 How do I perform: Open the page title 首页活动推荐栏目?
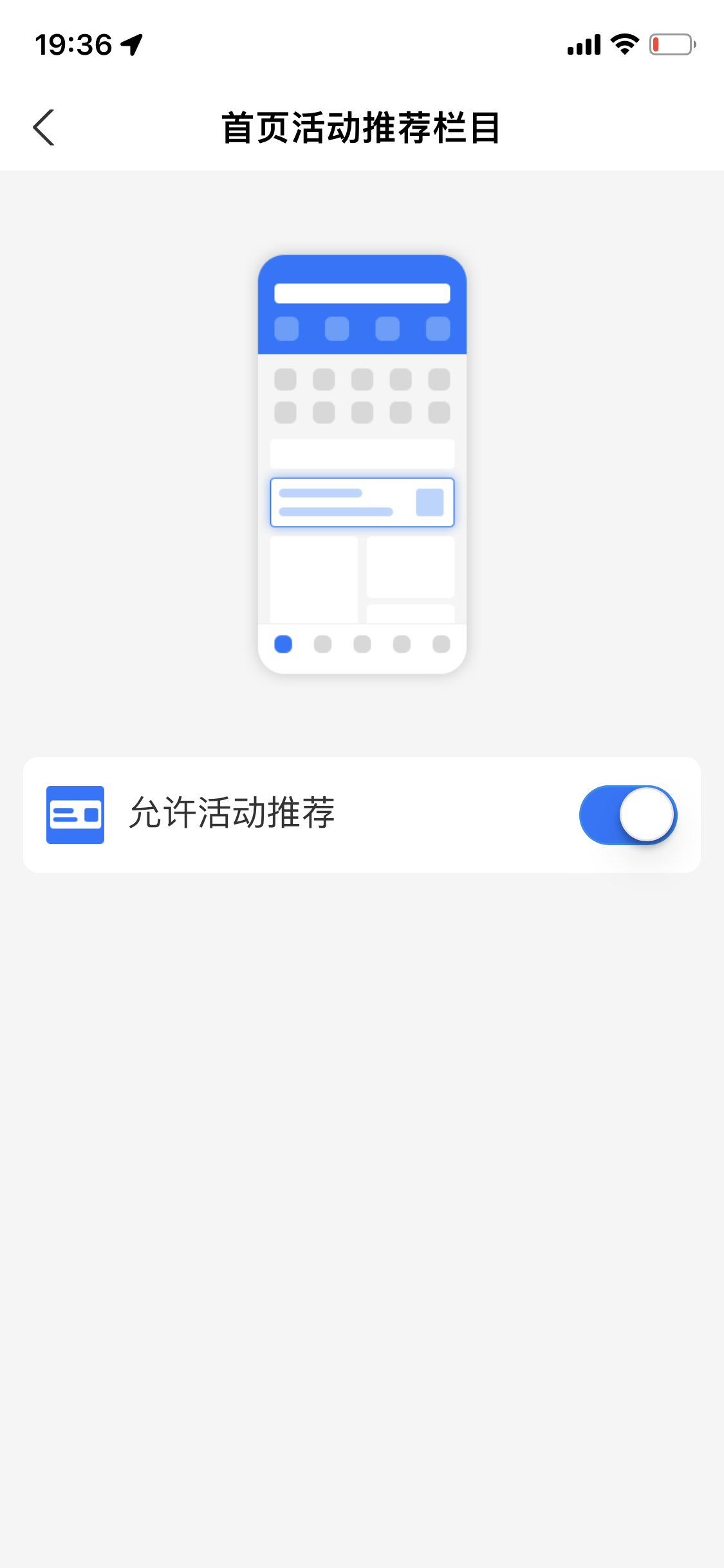362,127
